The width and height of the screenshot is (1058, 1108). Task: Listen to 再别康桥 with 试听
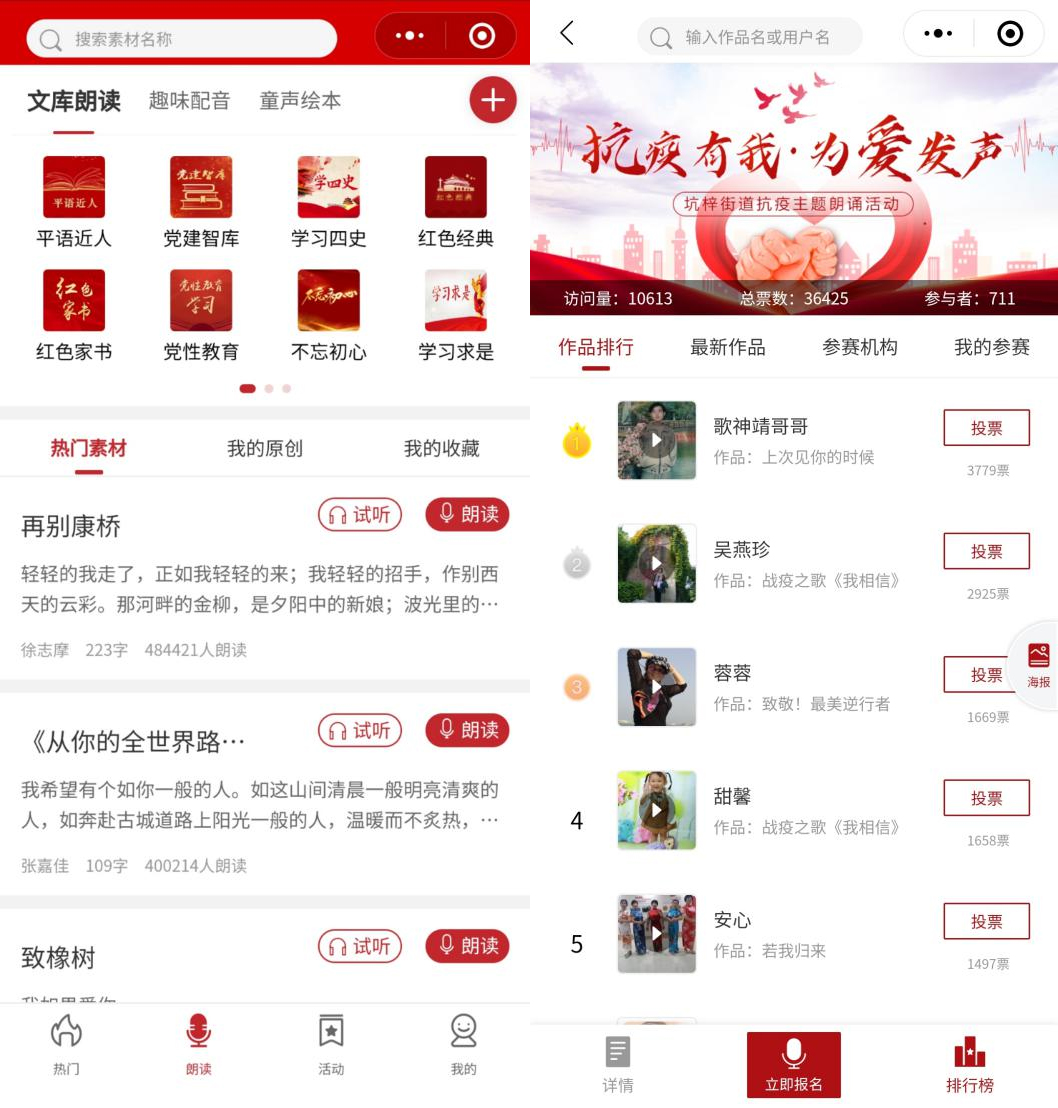[x=360, y=515]
